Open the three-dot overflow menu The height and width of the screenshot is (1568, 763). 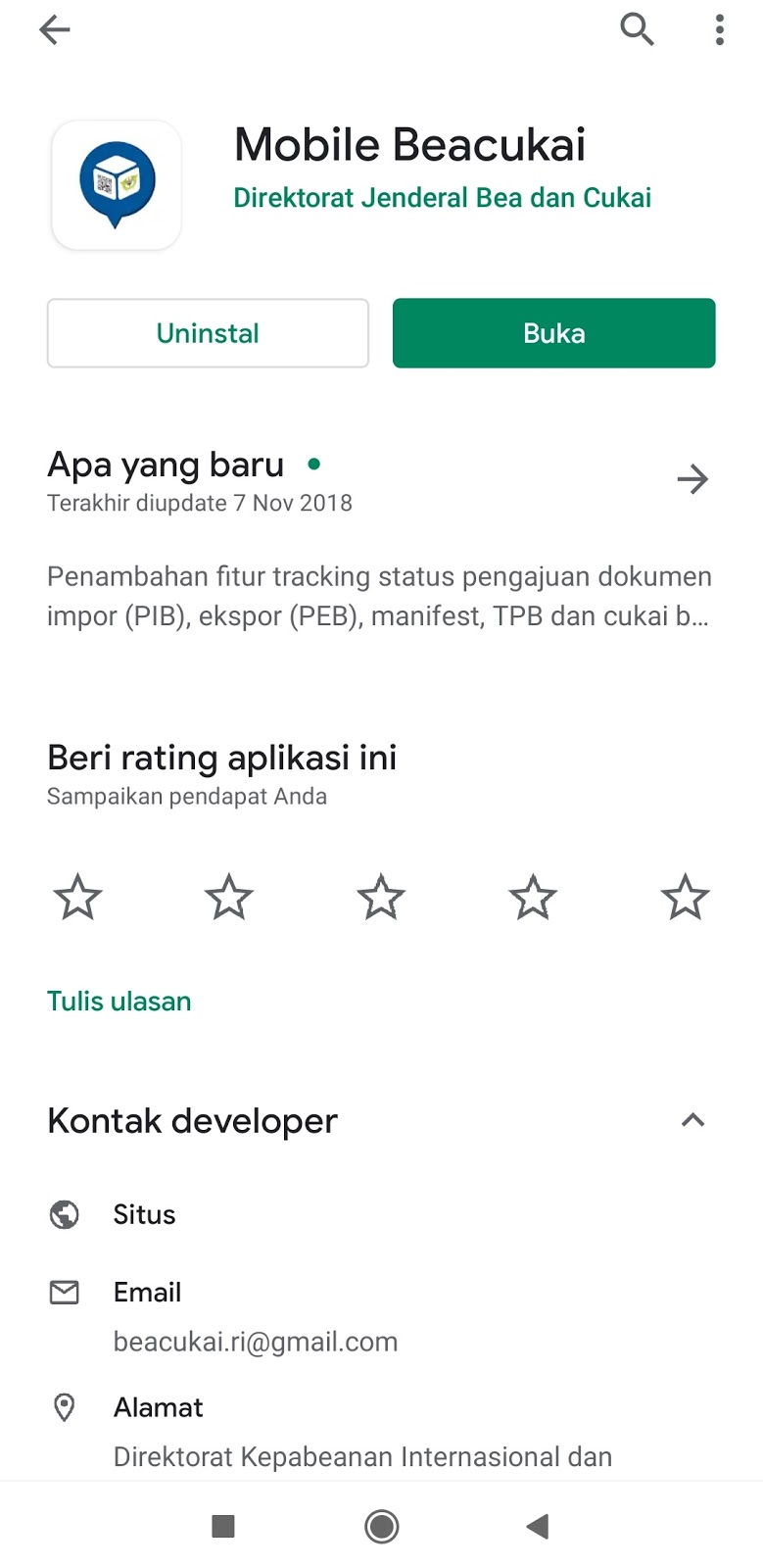click(720, 30)
